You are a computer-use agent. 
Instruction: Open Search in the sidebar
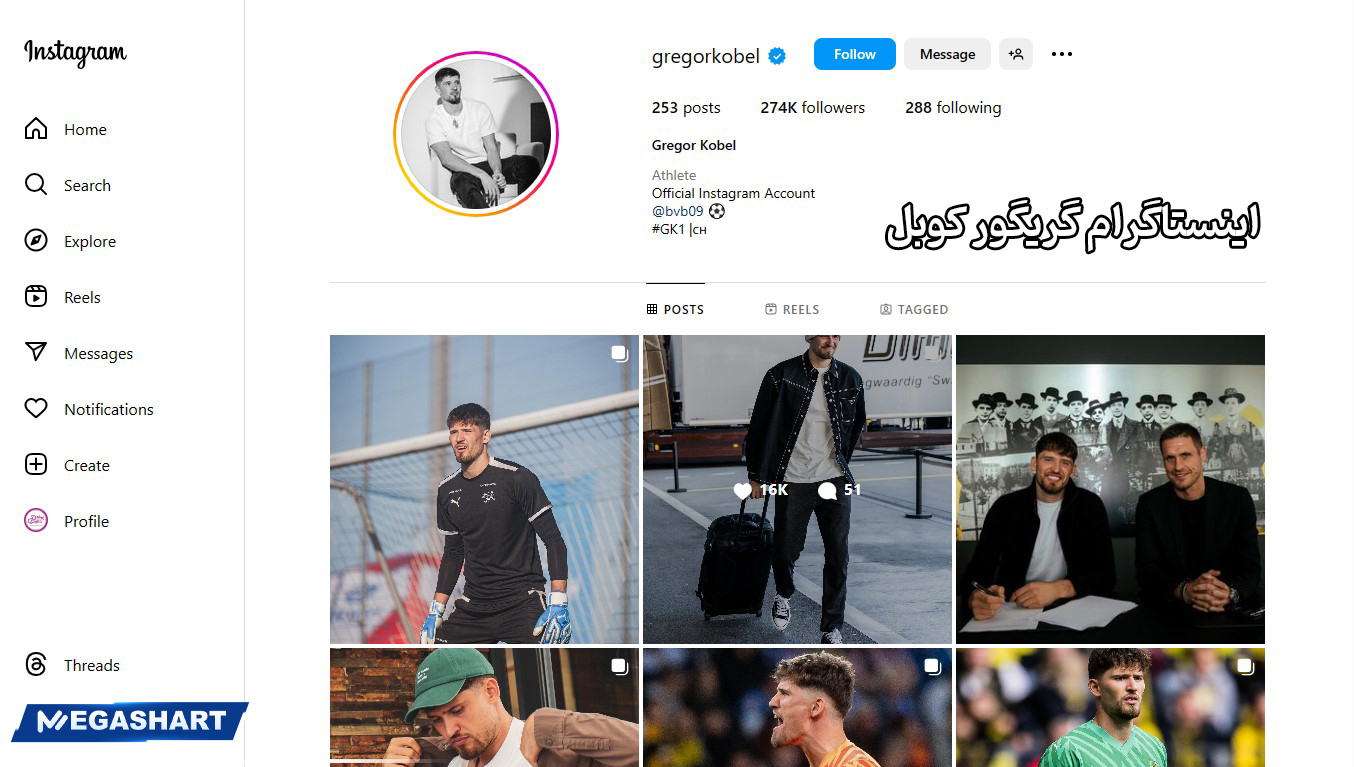pyautogui.click(x=86, y=185)
